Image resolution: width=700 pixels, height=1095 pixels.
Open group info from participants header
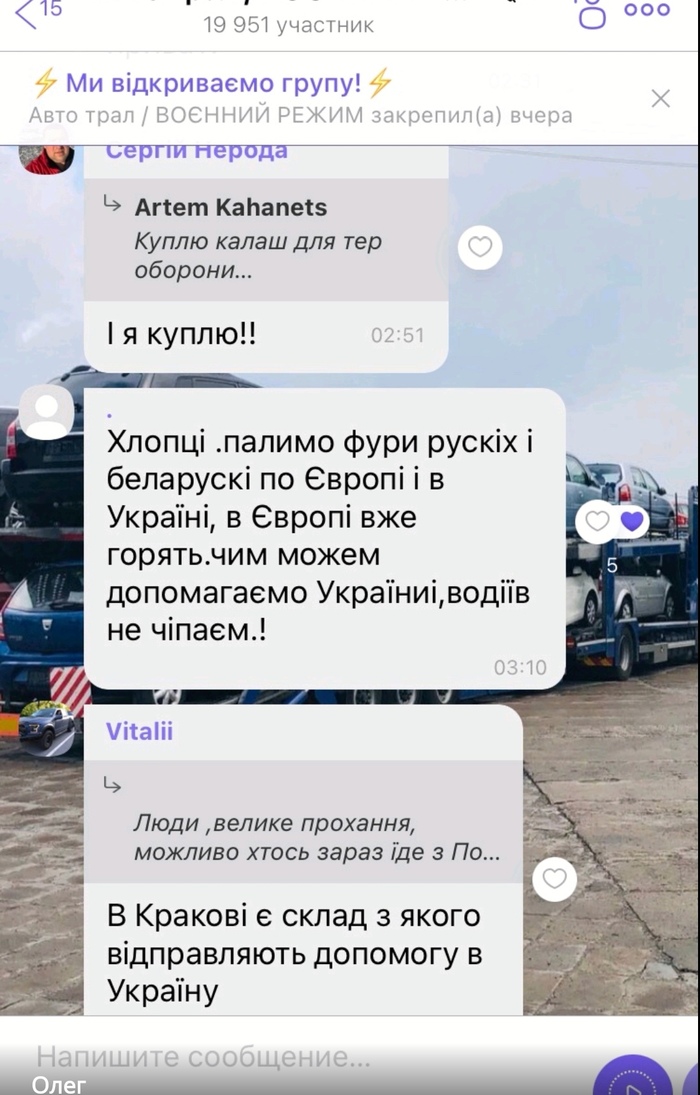click(288, 24)
